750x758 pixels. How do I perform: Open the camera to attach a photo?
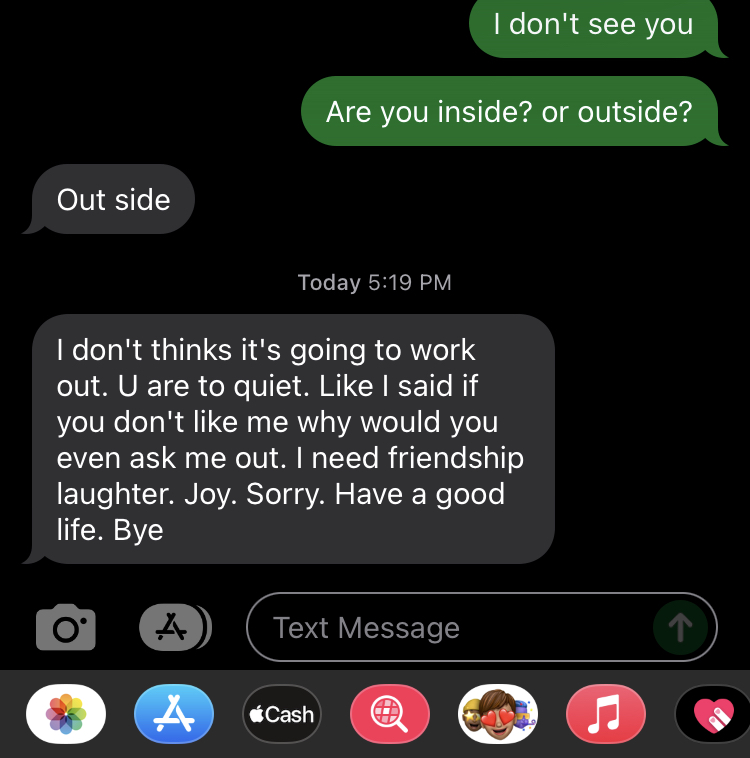66,628
